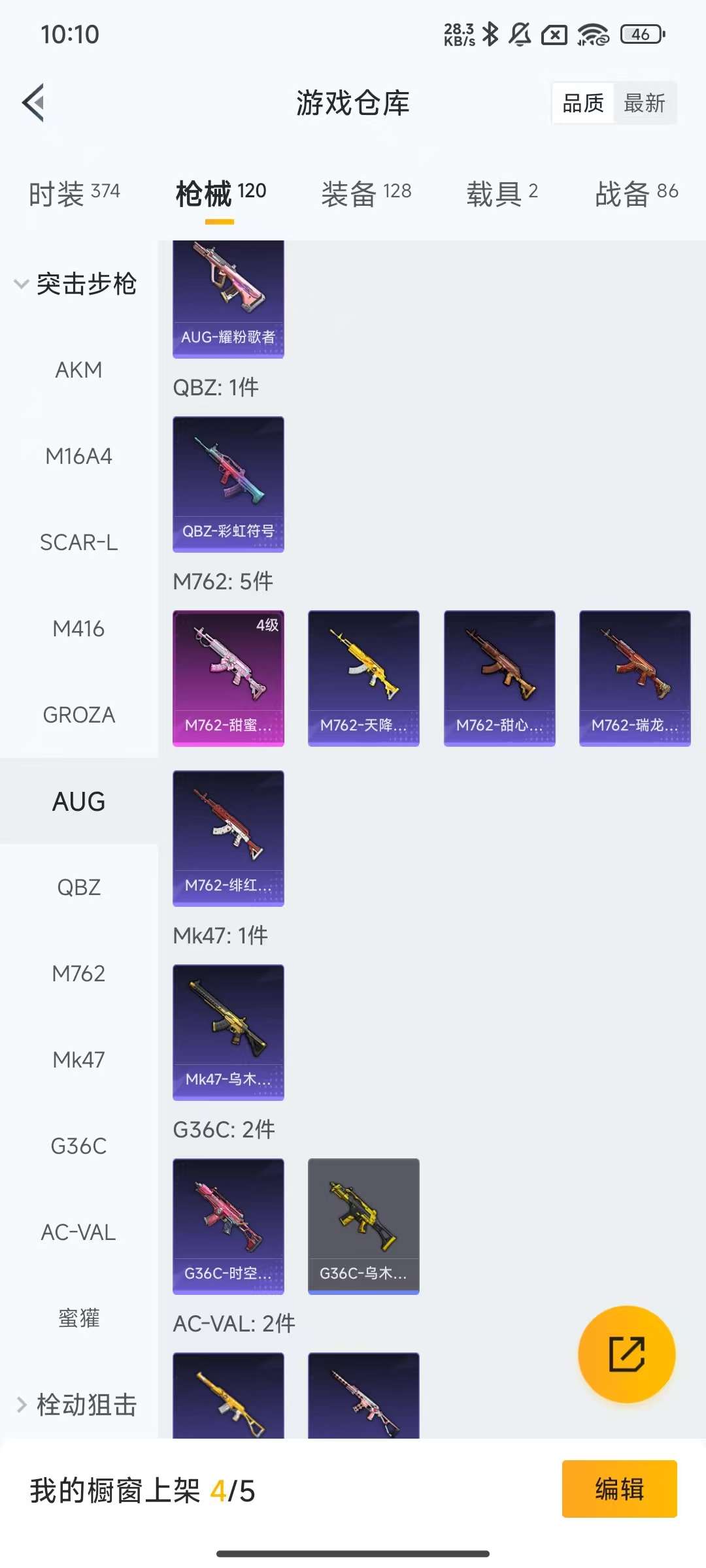Tap the 编辑 button

click(x=619, y=1489)
